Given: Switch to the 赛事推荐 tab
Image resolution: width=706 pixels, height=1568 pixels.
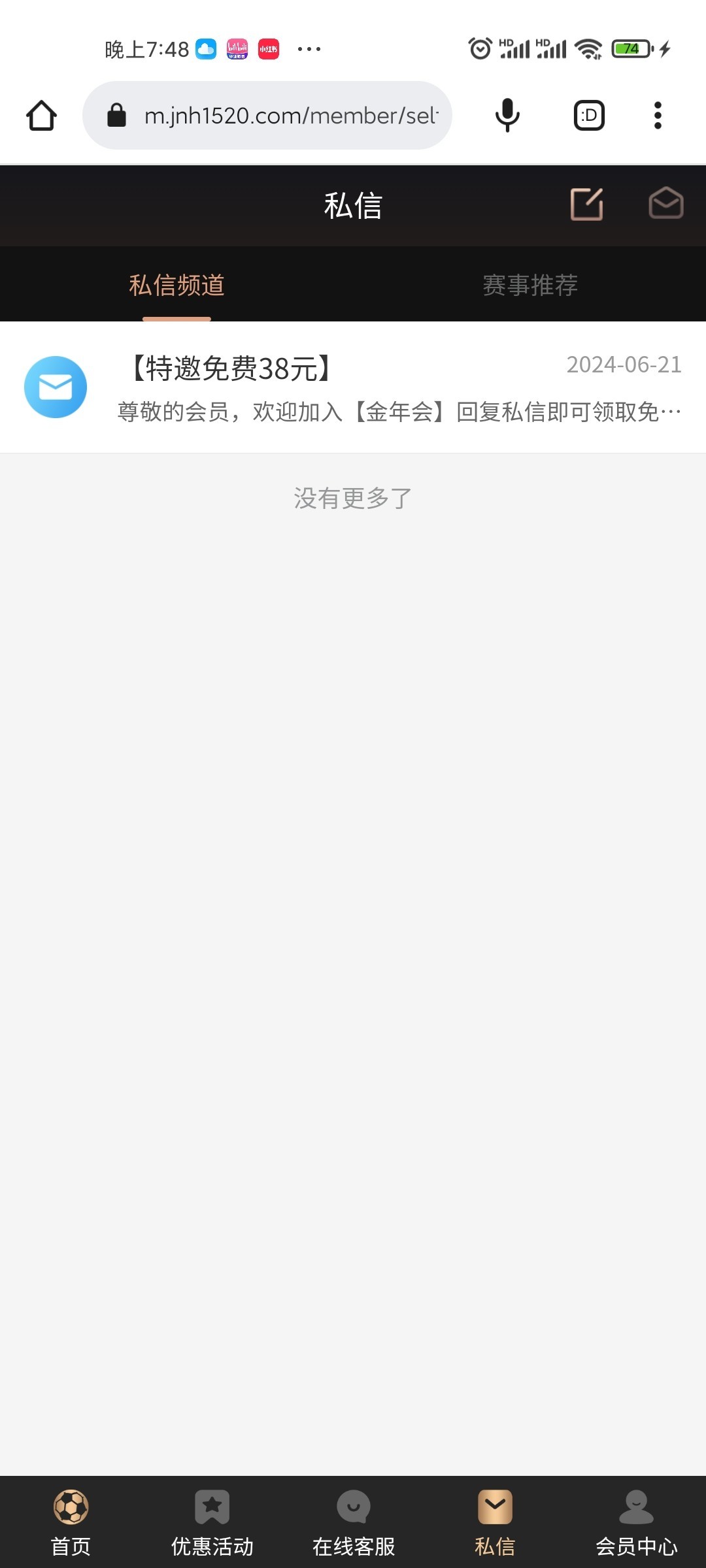Looking at the screenshot, I should [529, 285].
